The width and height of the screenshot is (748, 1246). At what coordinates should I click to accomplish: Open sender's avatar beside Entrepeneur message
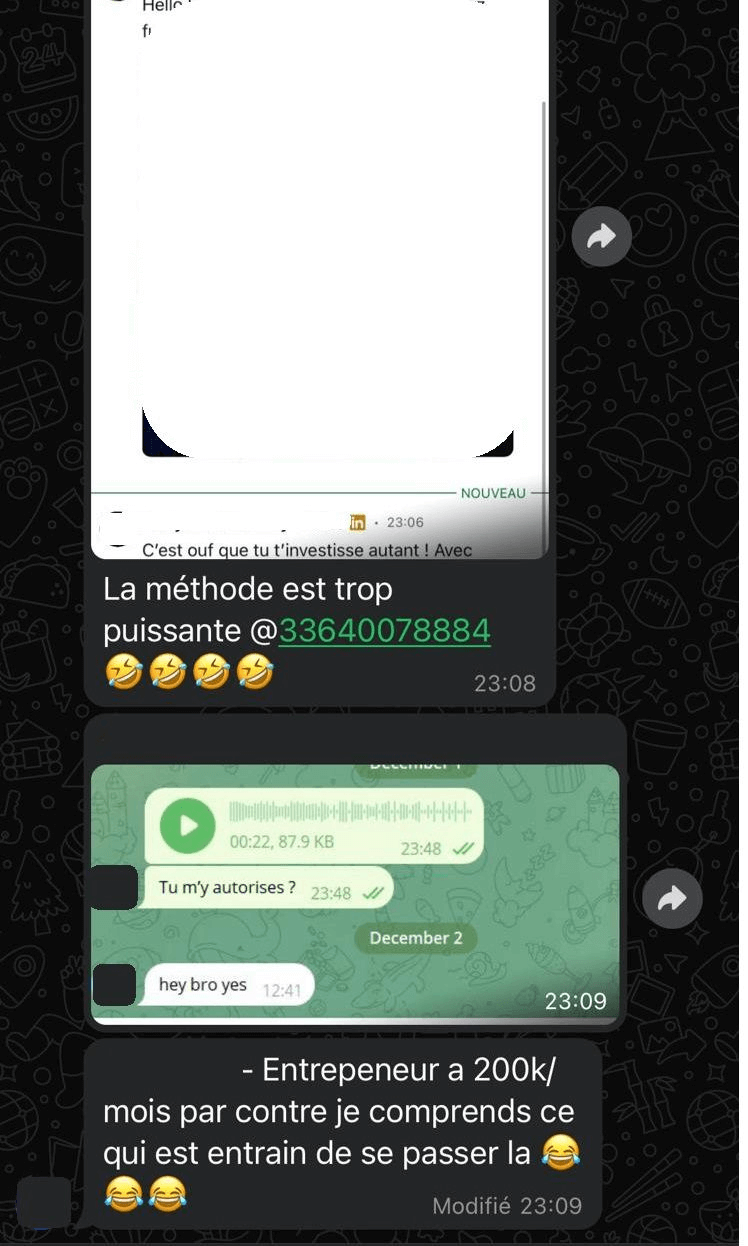[x=44, y=1202]
